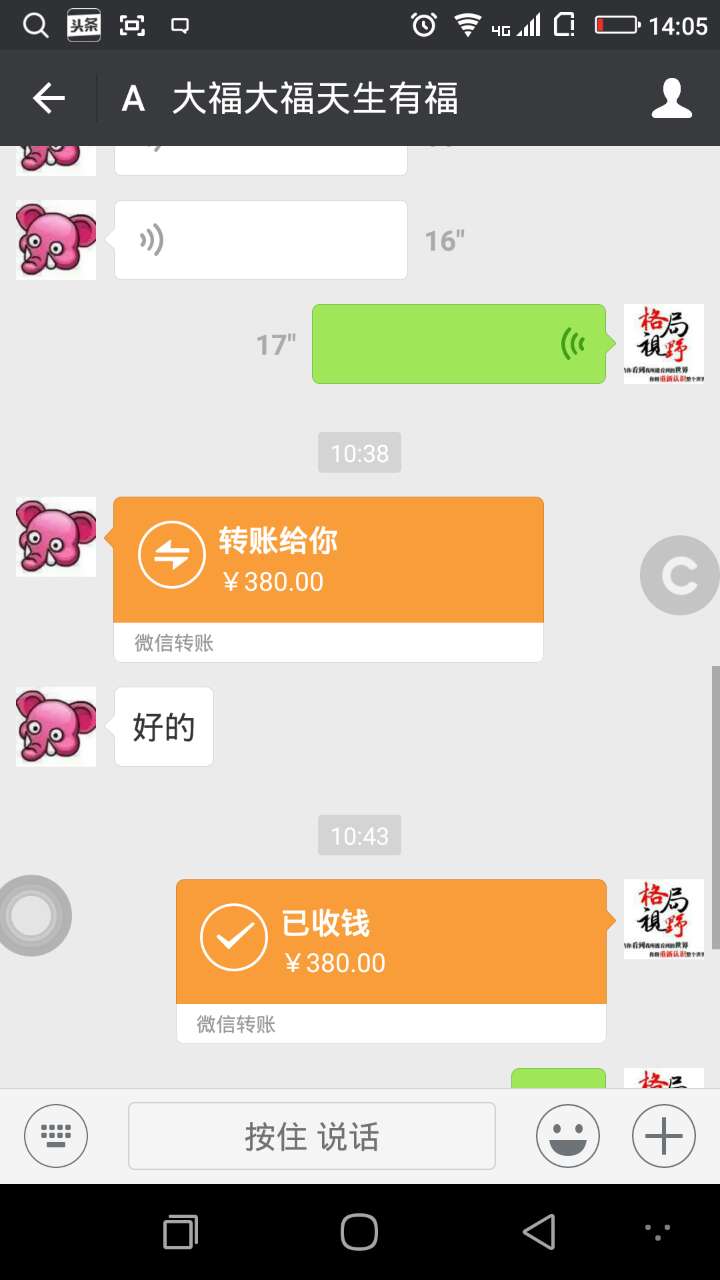The width and height of the screenshot is (720, 1280).
Task: Switch to keyboard text input
Action: (56, 1136)
